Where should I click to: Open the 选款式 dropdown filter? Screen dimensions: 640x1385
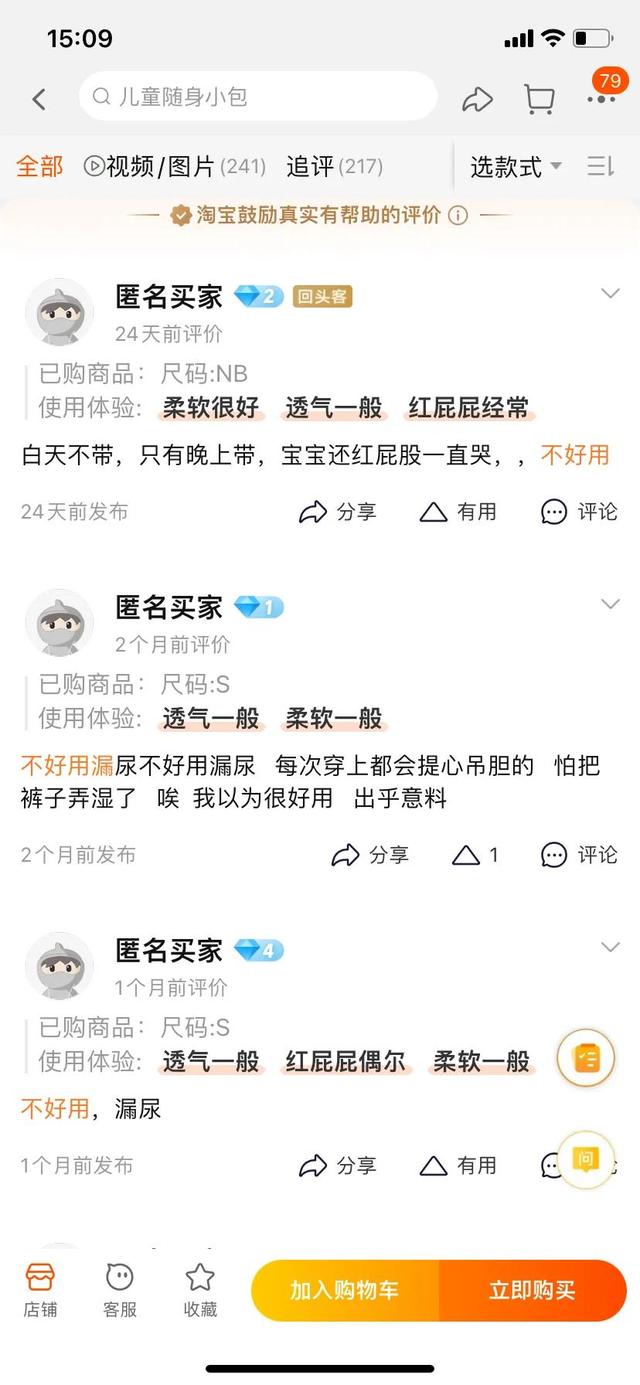click(516, 166)
